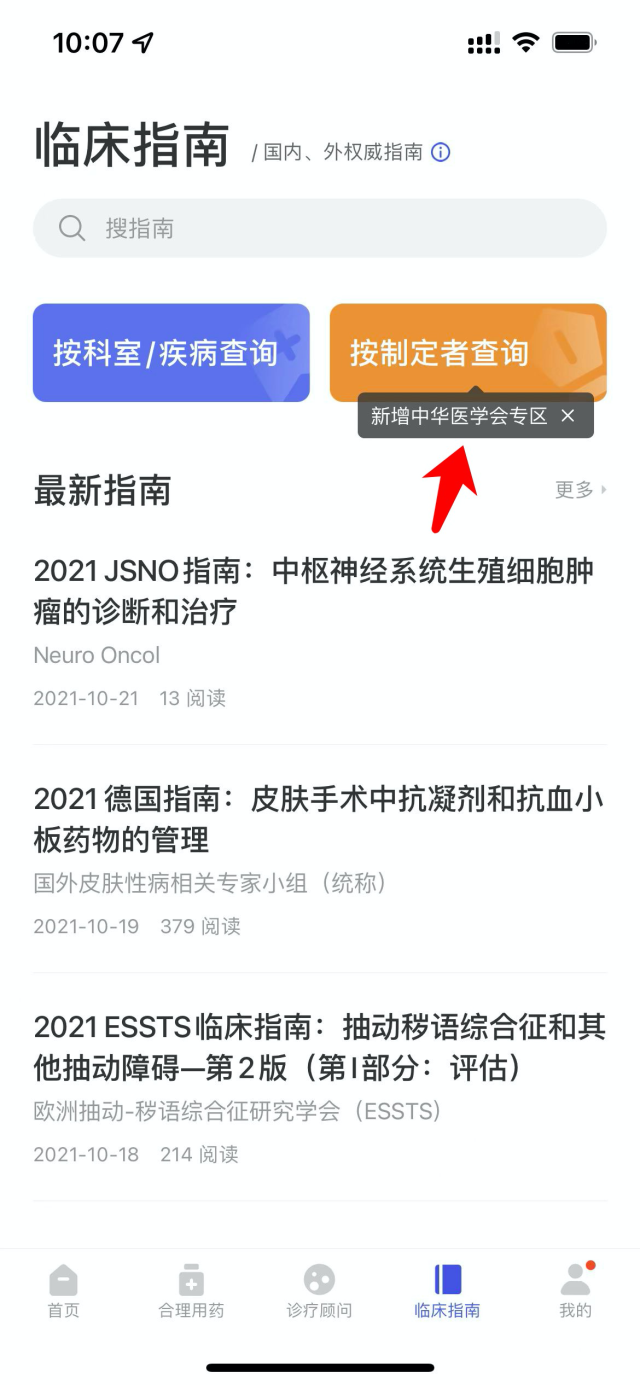Screen dimensions: 640x1385
Task: Open the info icon beside 国内、外权威指南
Action: pyautogui.click(x=440, y=153)
